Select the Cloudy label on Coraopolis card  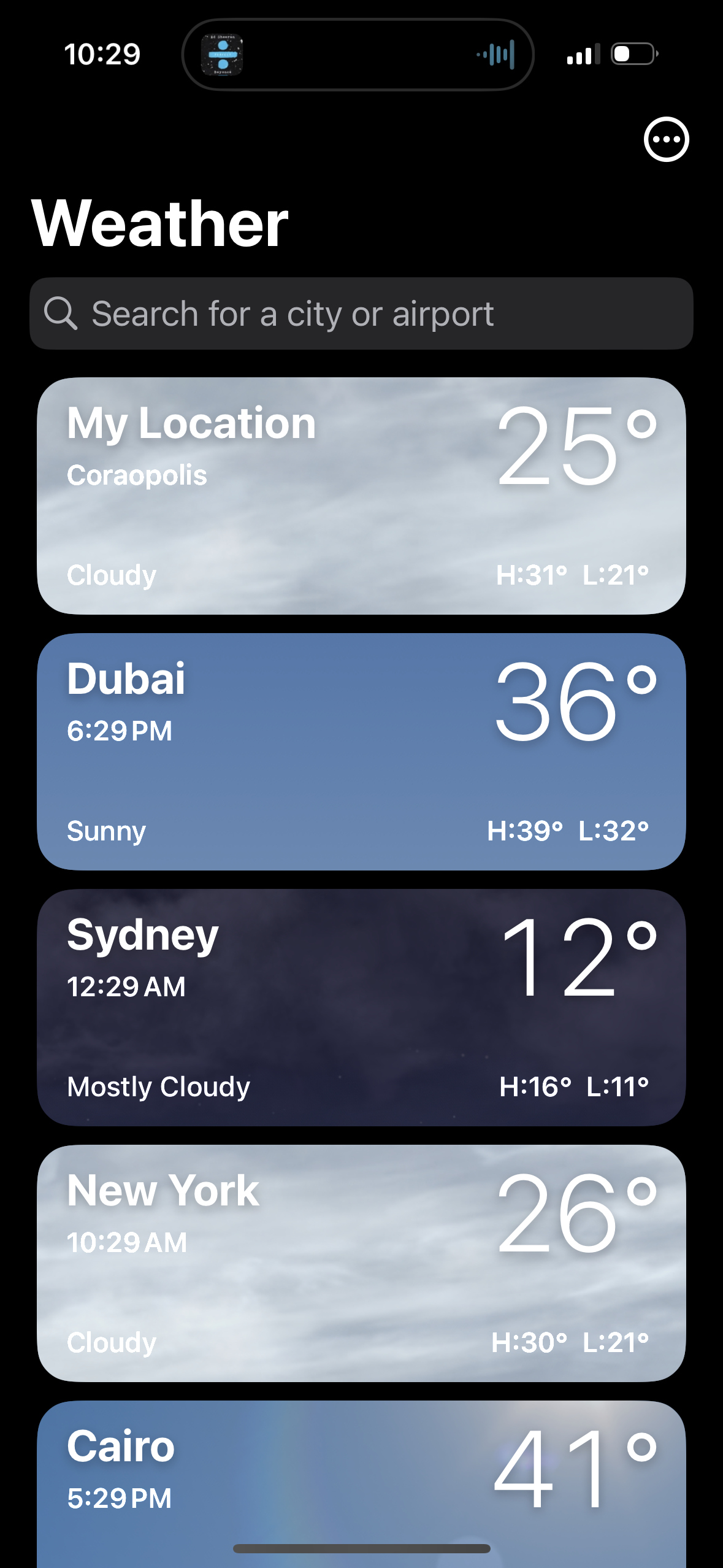(112, 575)
